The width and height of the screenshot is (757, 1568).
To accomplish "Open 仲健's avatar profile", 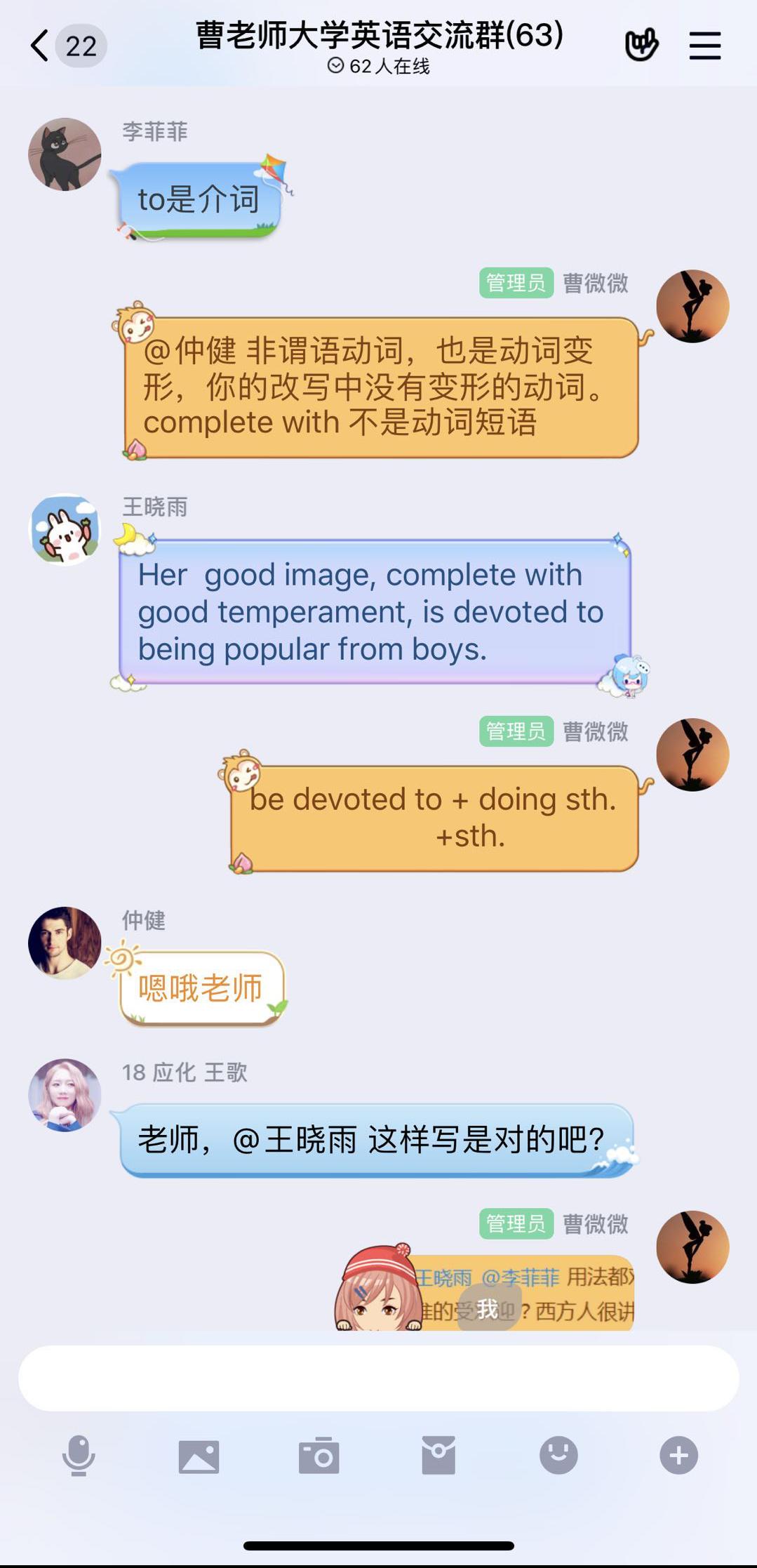I will coord(65,943).
